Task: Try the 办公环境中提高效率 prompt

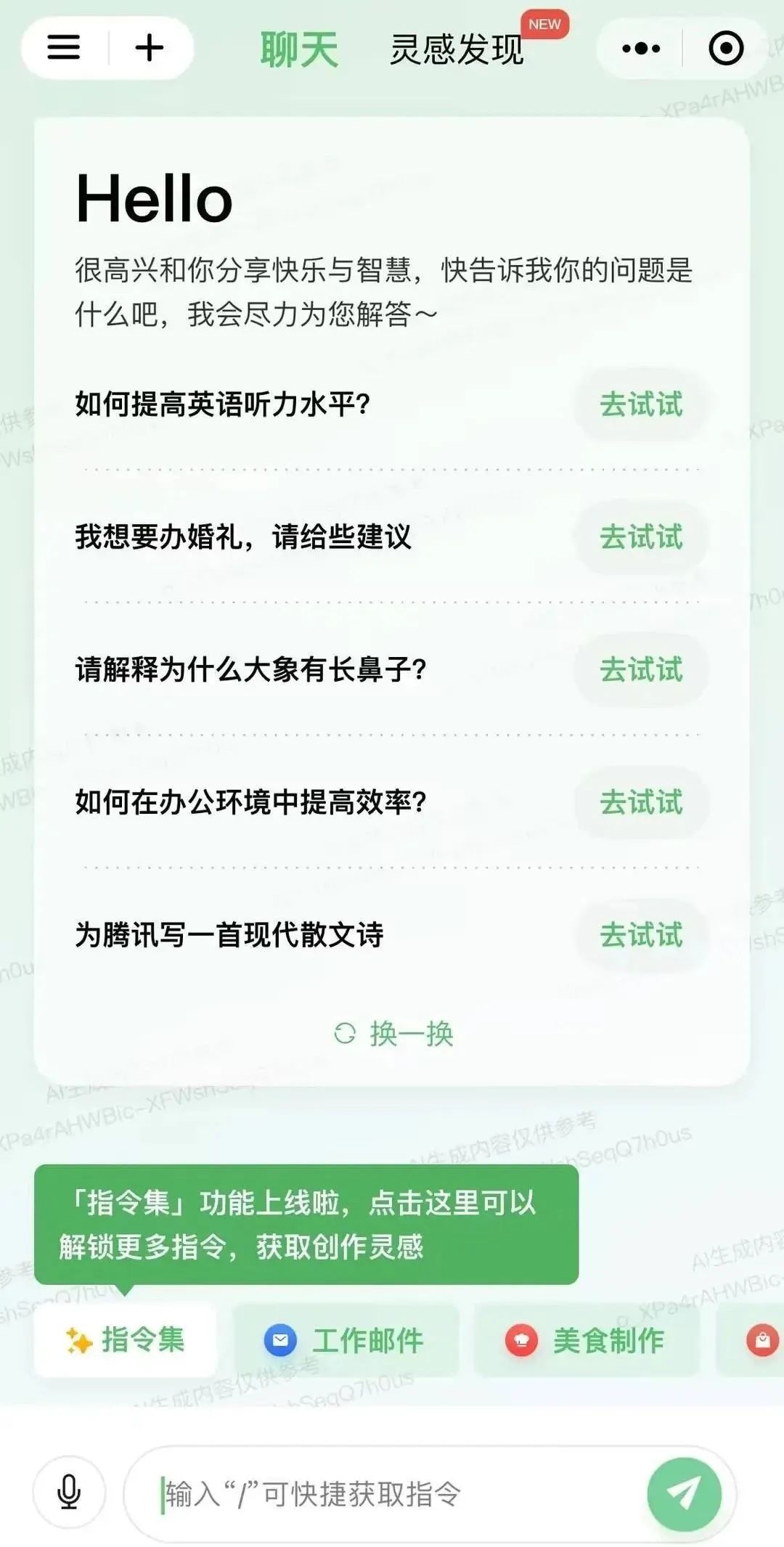Action: [x=641, y=802]
